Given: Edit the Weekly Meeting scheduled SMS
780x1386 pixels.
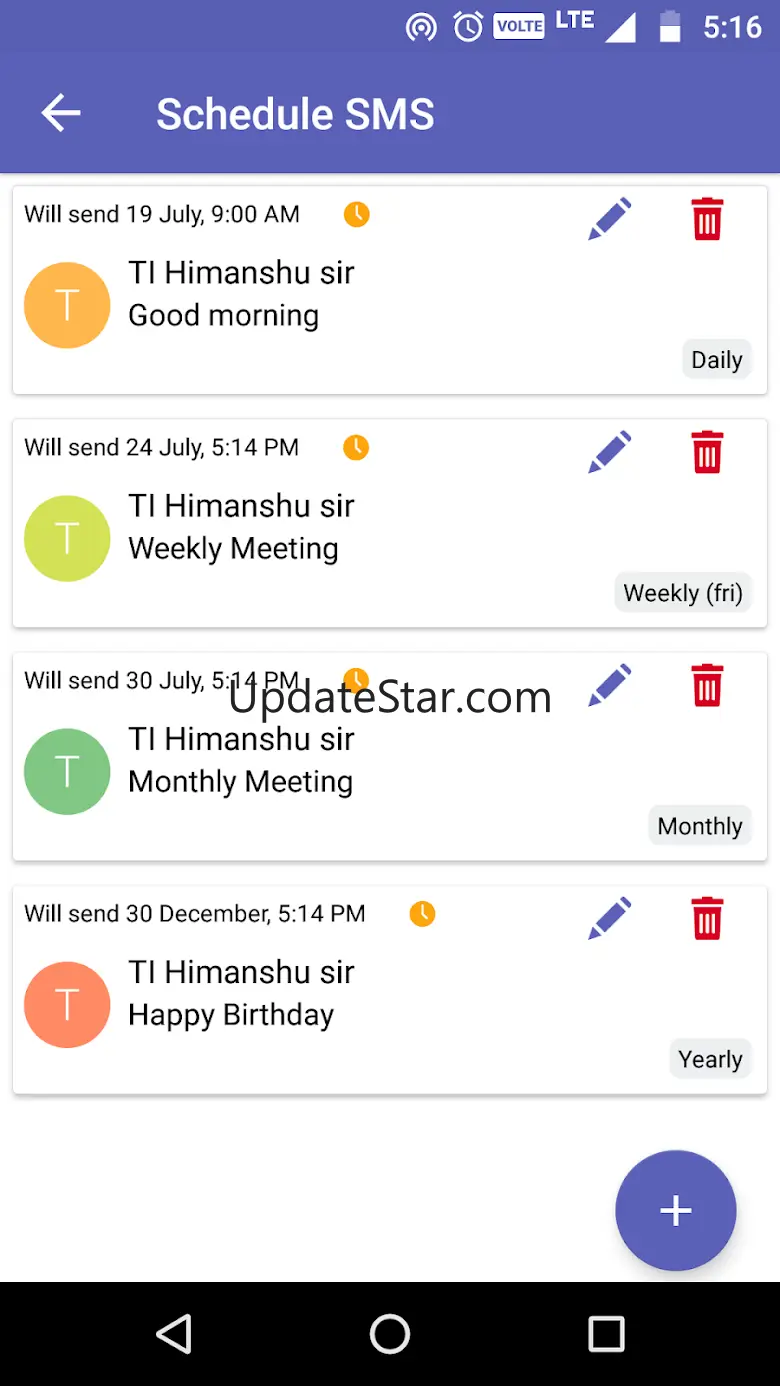Looking at the screenshot, I should 609,452.
